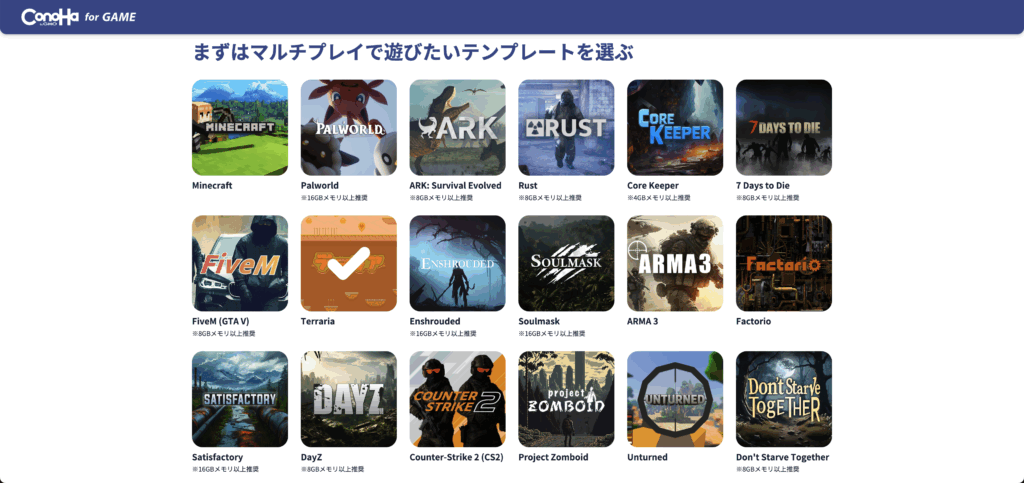Image resolution: width=1024 pixels, height=483 pixels.
Task: Pick the FiveM (GTA V) template
Action: [x=240, y=263]
